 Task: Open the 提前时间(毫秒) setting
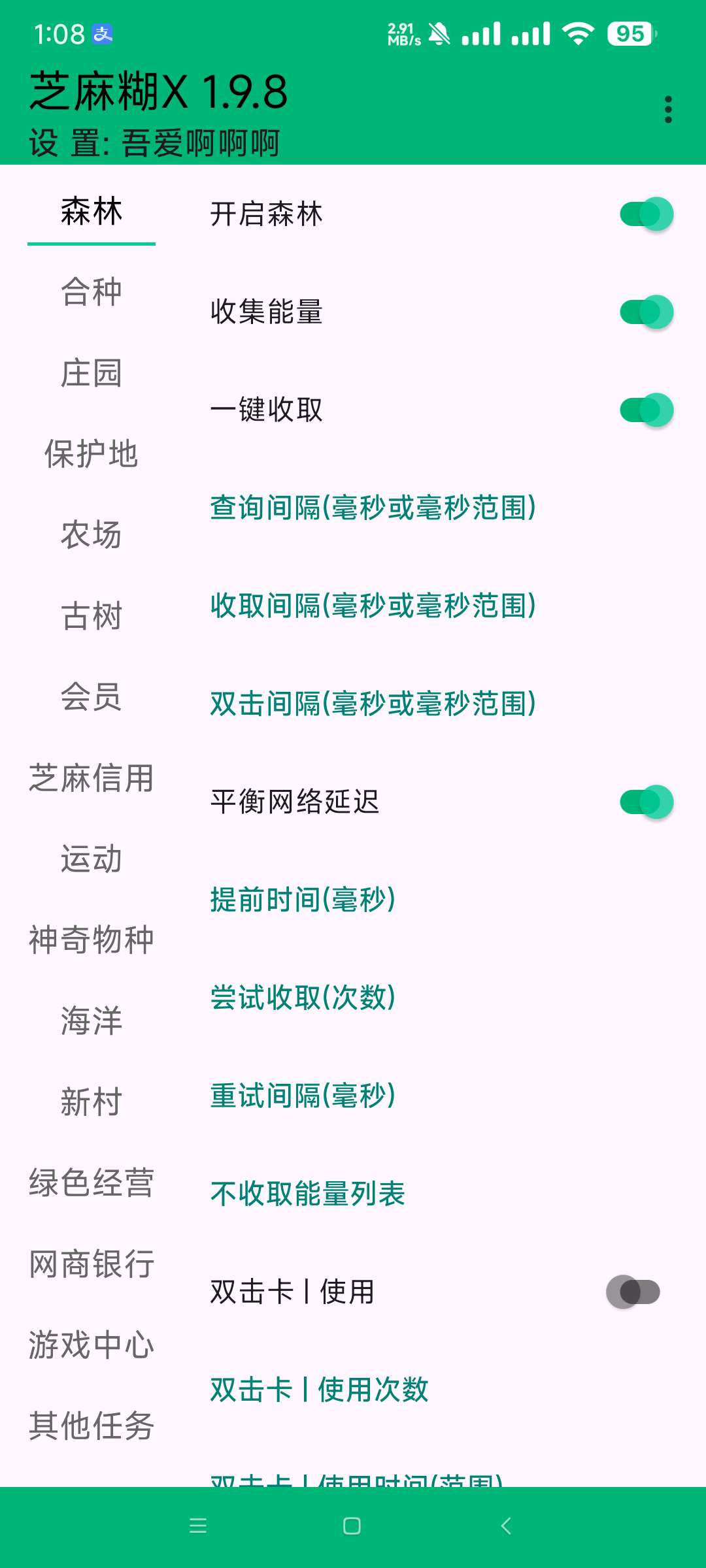click(303, 900)
